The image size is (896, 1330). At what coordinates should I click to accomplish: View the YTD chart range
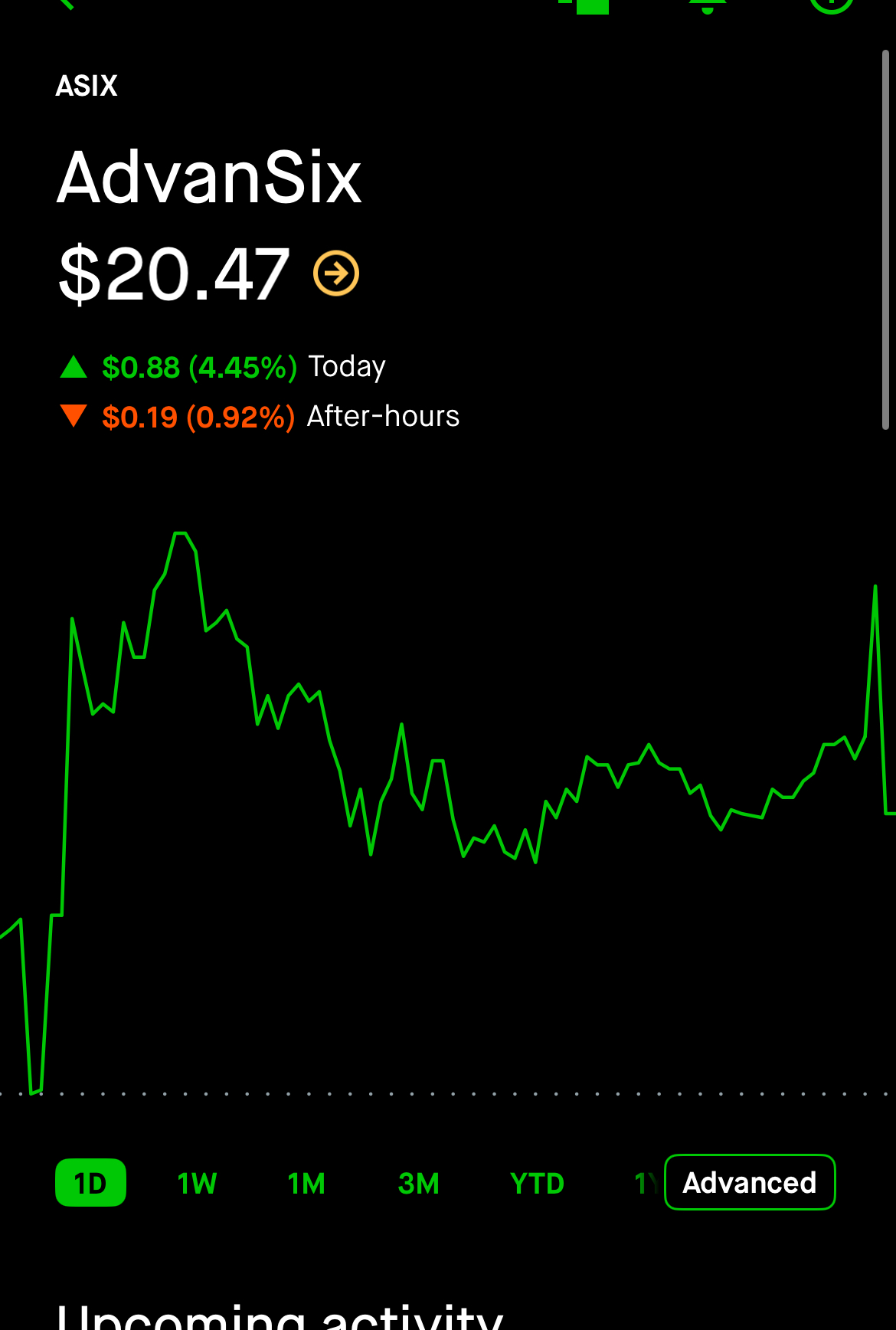537,1184
